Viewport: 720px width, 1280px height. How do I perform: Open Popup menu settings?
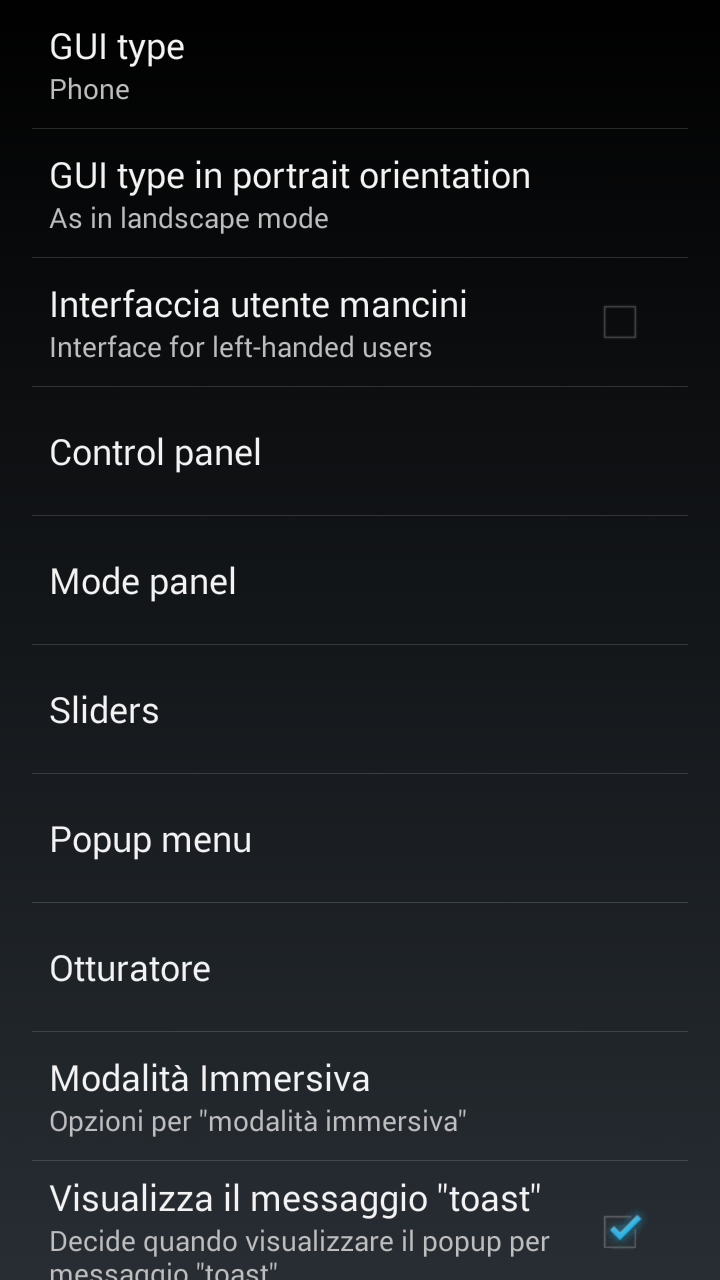(x=360, y=838)
